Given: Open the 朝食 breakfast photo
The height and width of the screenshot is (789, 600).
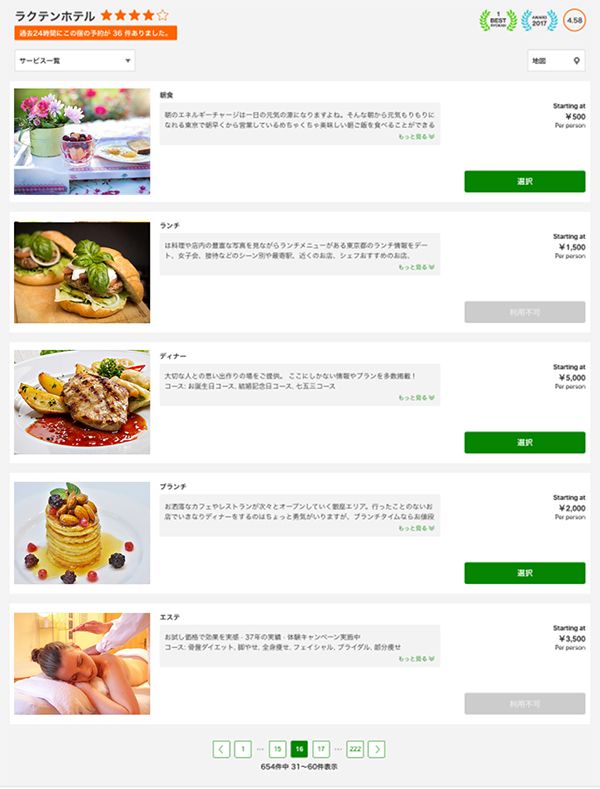Looking at the screenshot, I should click(82, 141).
